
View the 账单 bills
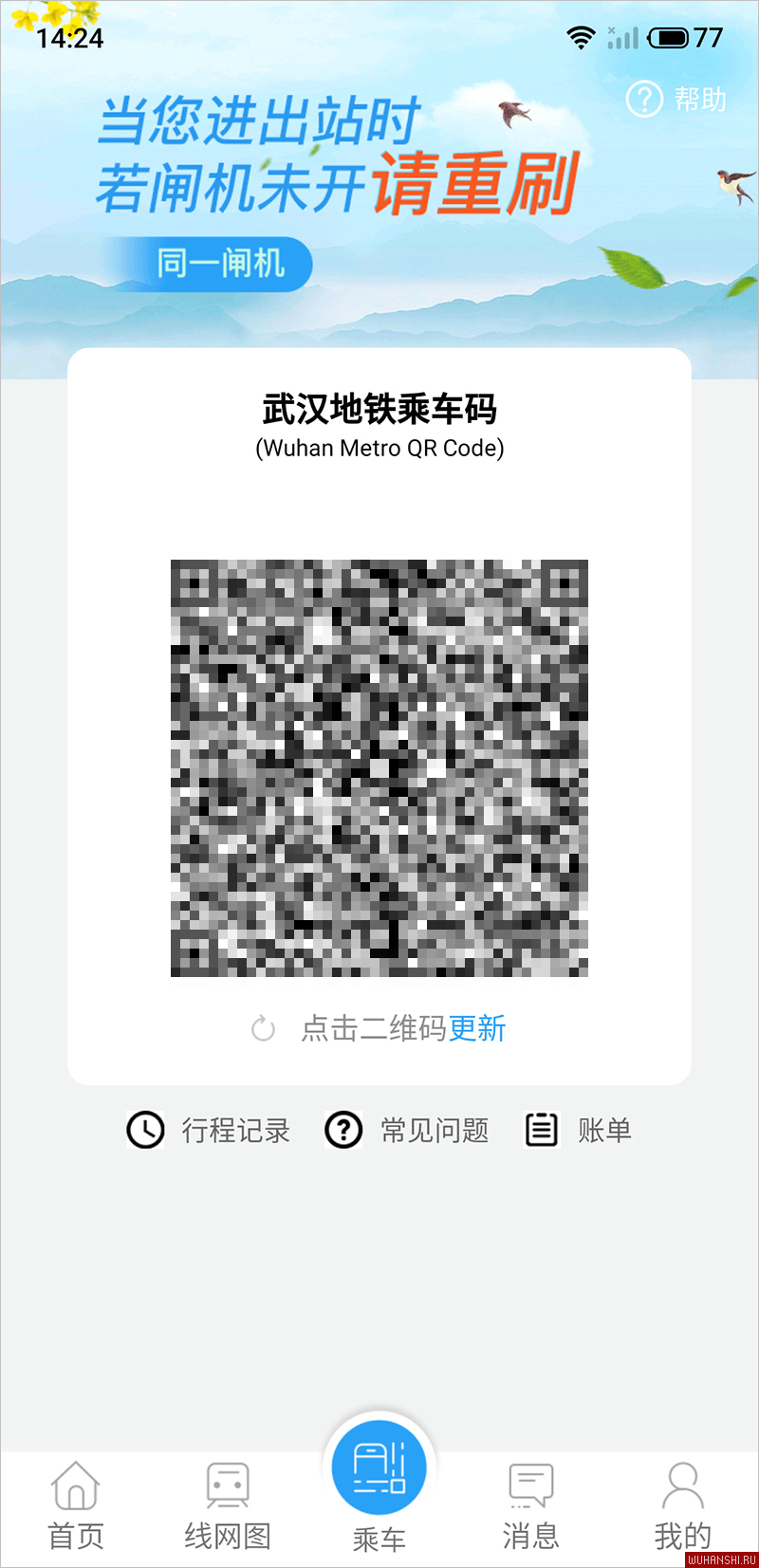[578, 1130]
